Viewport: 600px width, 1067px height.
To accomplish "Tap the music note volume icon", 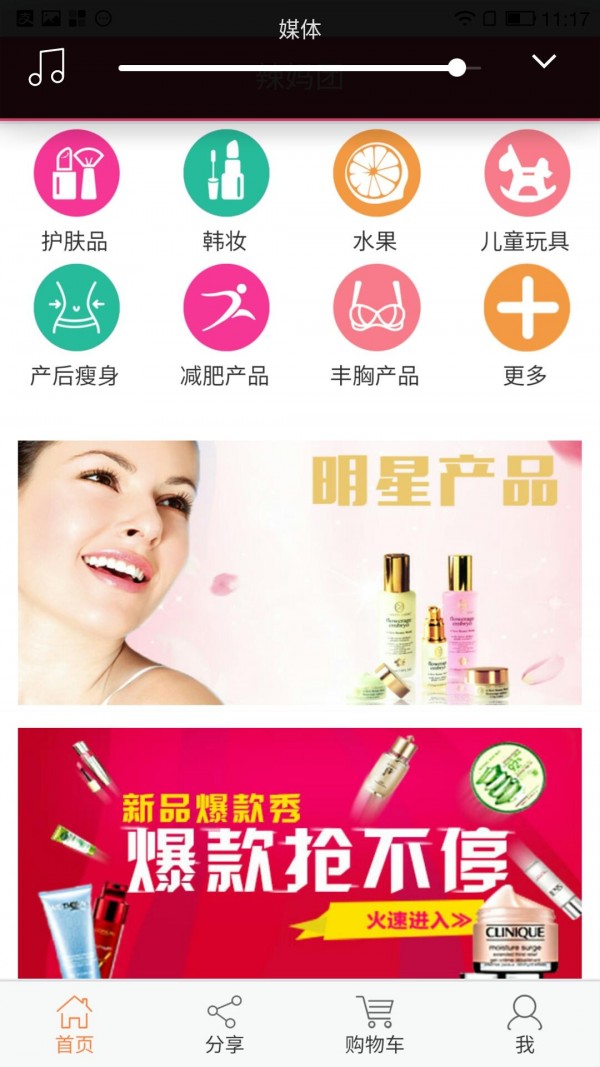I will point(47,67).
